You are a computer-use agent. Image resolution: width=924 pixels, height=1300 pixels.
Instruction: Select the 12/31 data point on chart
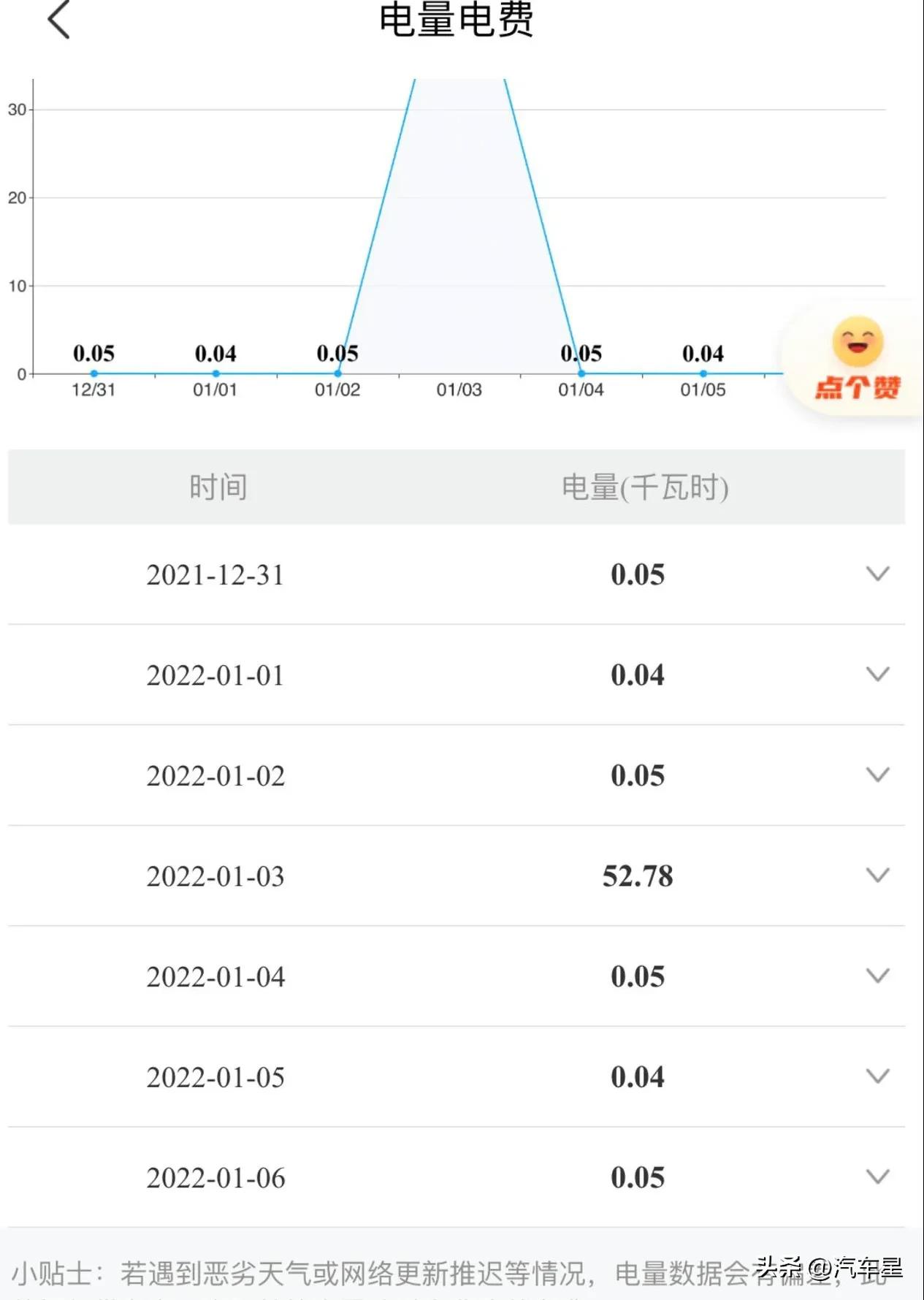pyautogui.click(x=93, y=373)
